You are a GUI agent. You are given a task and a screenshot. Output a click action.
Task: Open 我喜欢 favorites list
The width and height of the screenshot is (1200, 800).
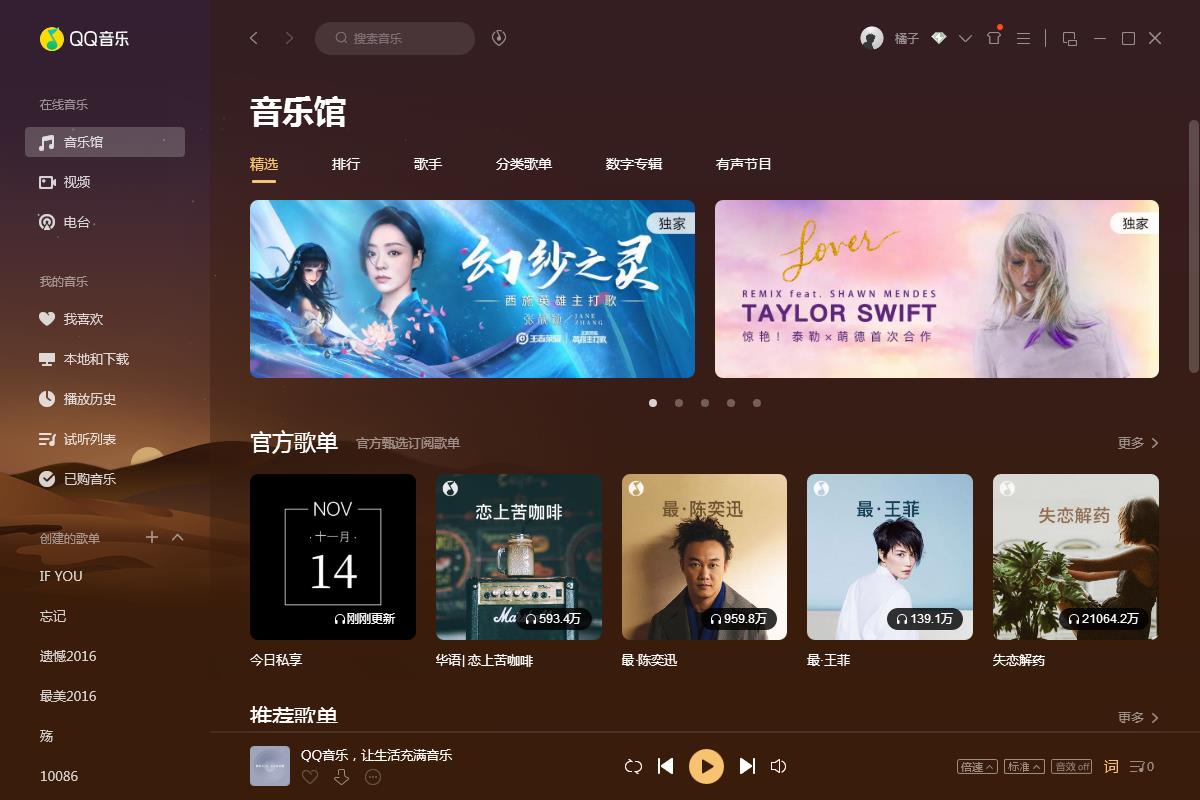(x=83, y=319)
